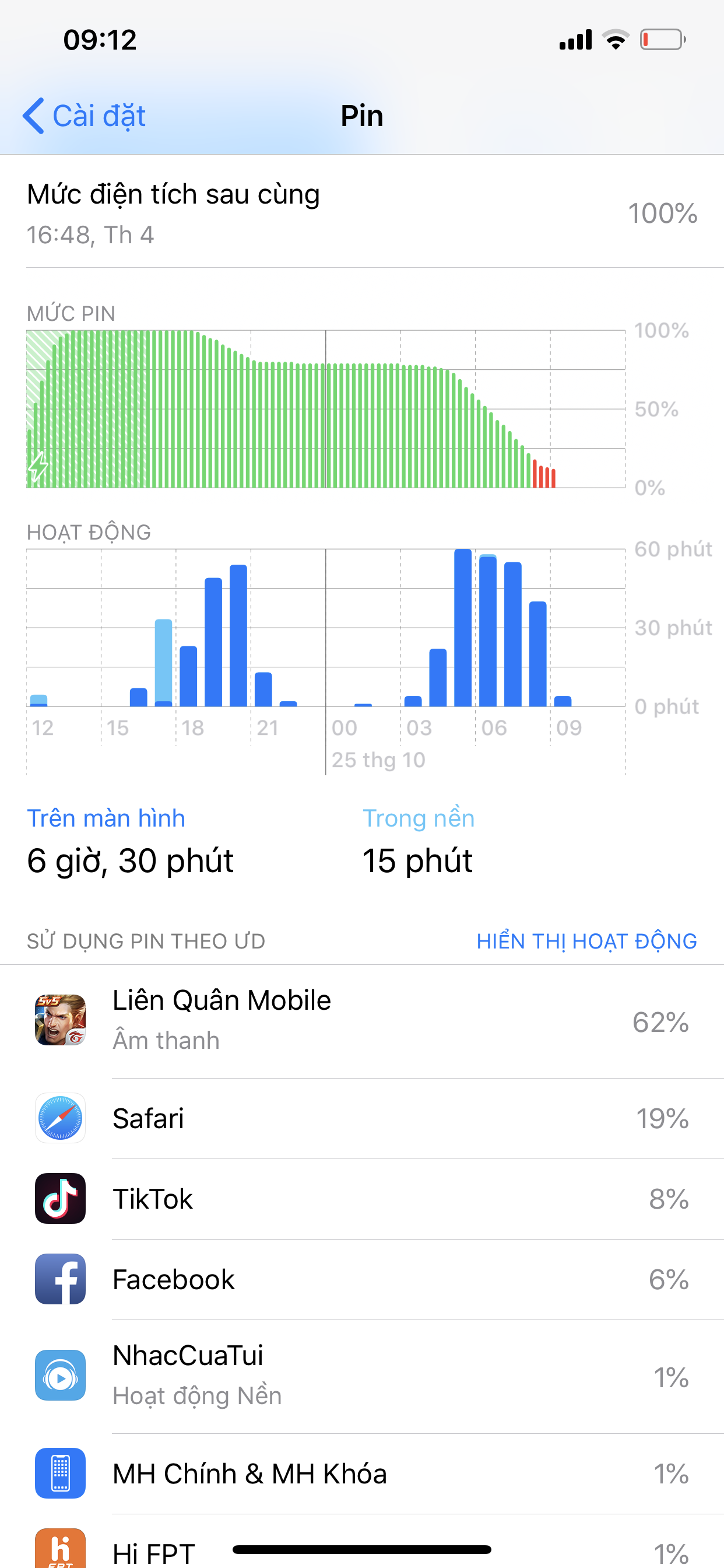This screenshot has width=724, height=1568.
Task: Select the Safari battery usage row
Action: coord(362,1119)
